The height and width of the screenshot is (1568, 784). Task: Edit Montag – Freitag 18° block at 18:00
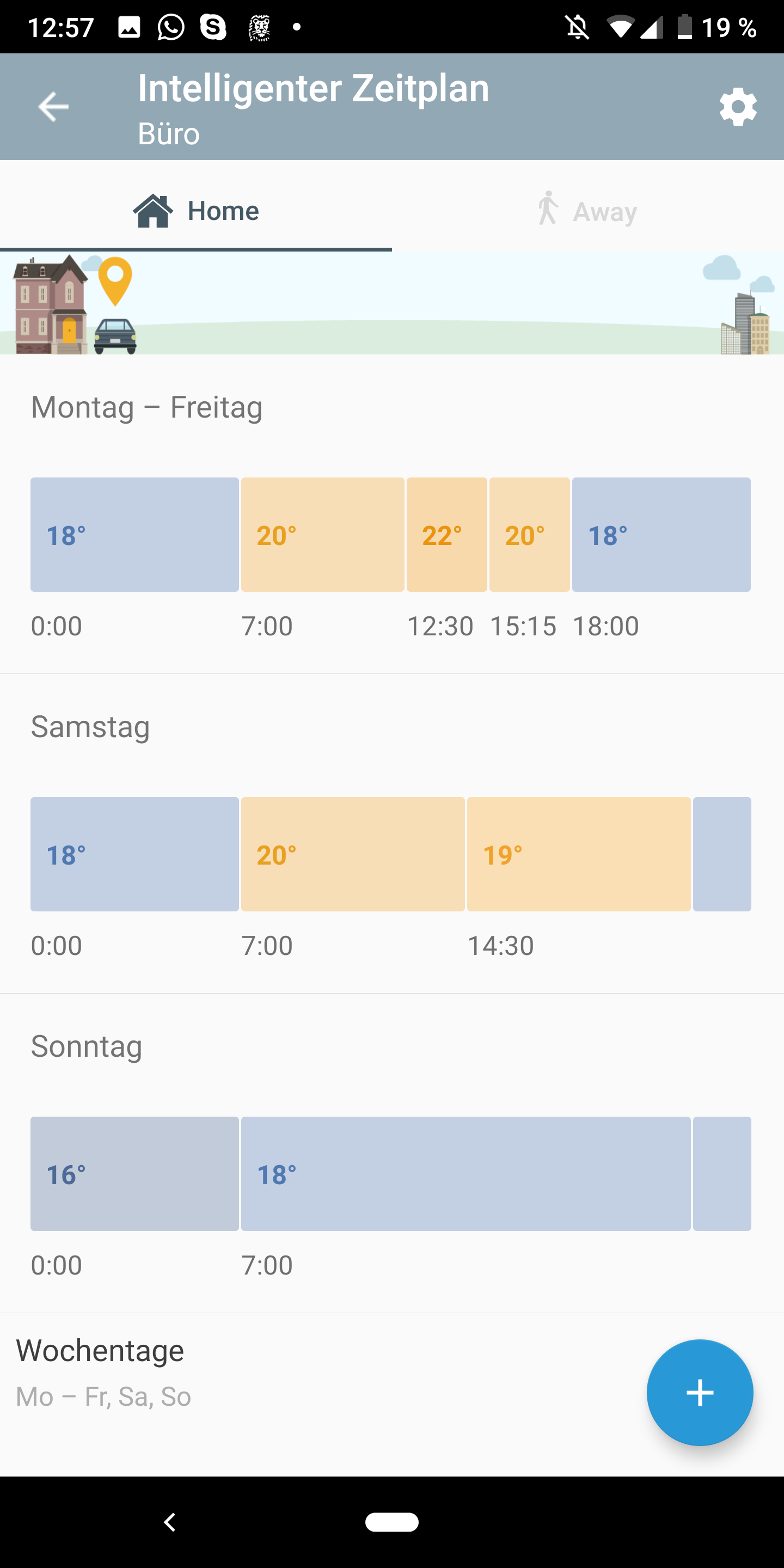pos(661,535)
